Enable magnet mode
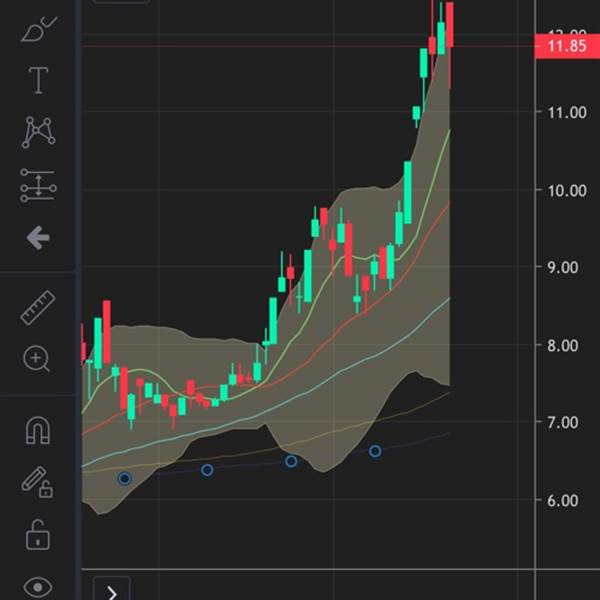This screenshot has height=600, width=600. point(38,431)
